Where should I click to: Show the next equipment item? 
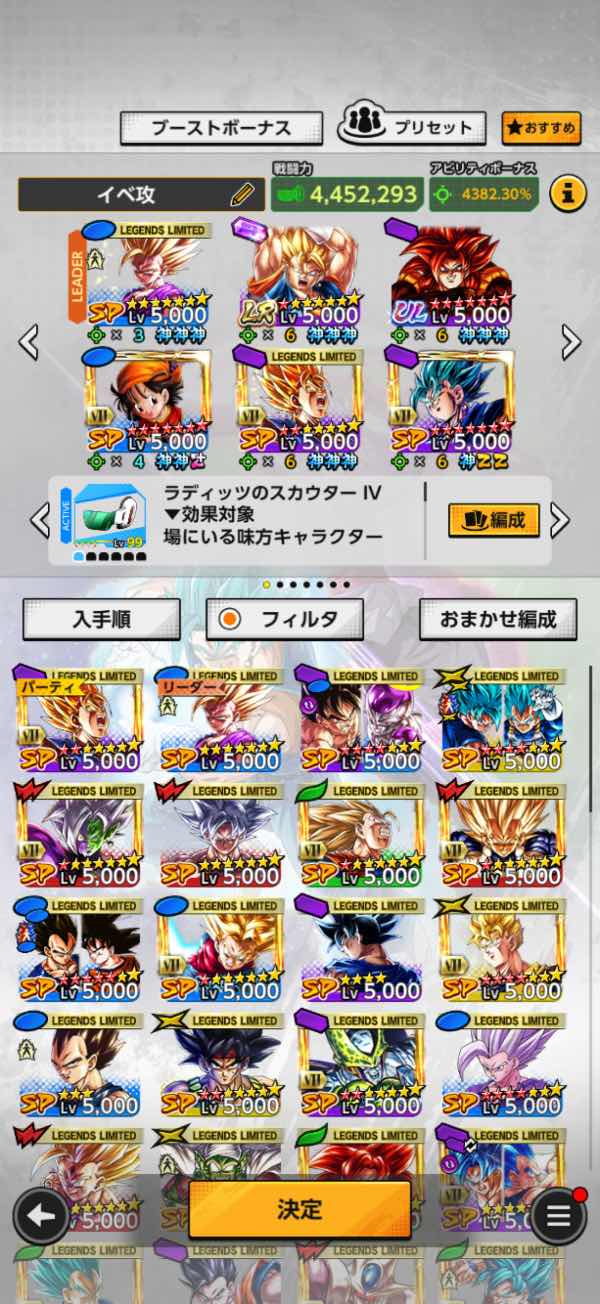[560, 520]
